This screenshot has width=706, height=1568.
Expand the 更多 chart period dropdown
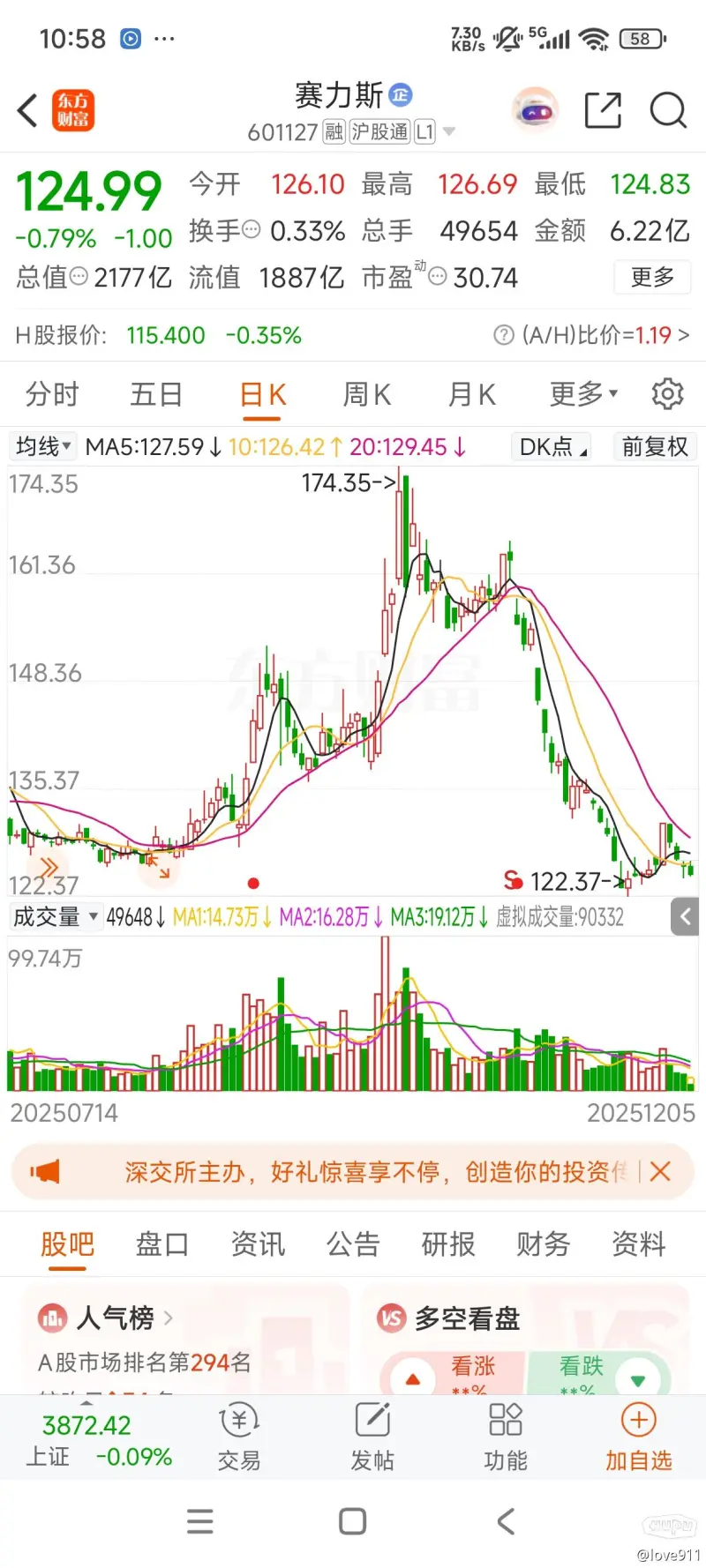pyautogui.click(x=582, y=394)
